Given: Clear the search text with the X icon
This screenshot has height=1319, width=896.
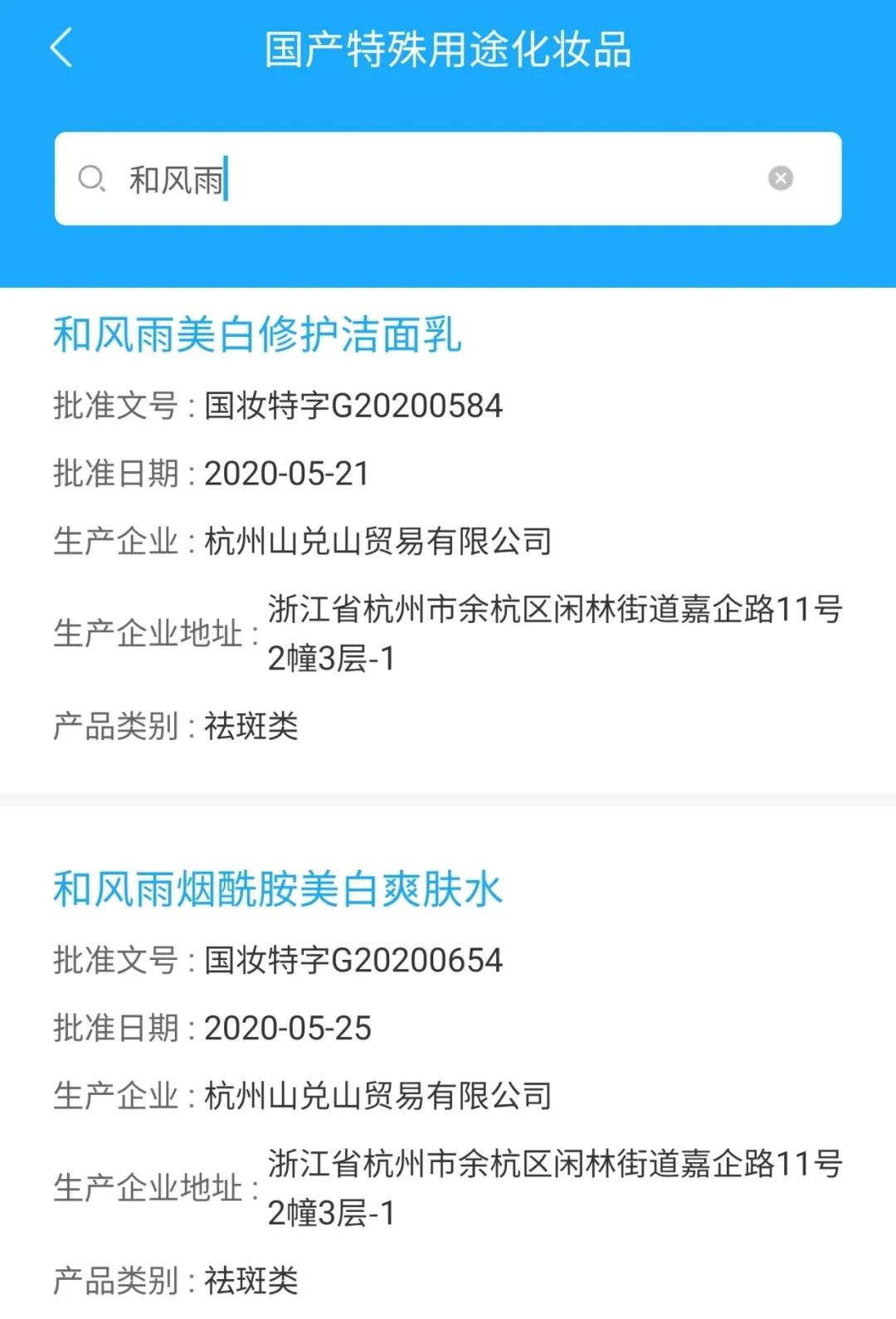Looking at the screenshot, I should [x=780, y=178].
